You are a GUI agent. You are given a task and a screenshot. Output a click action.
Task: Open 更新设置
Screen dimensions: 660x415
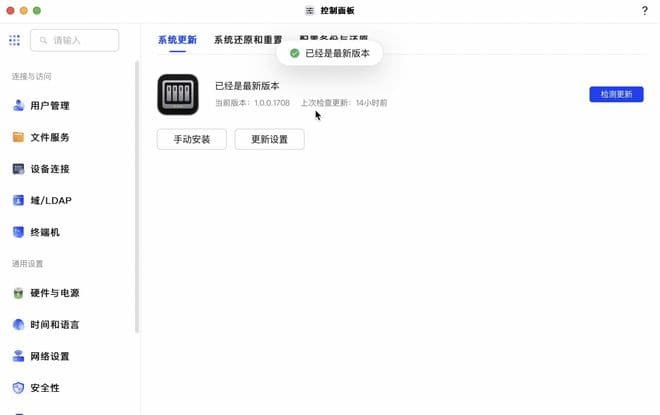pos(269,139)
